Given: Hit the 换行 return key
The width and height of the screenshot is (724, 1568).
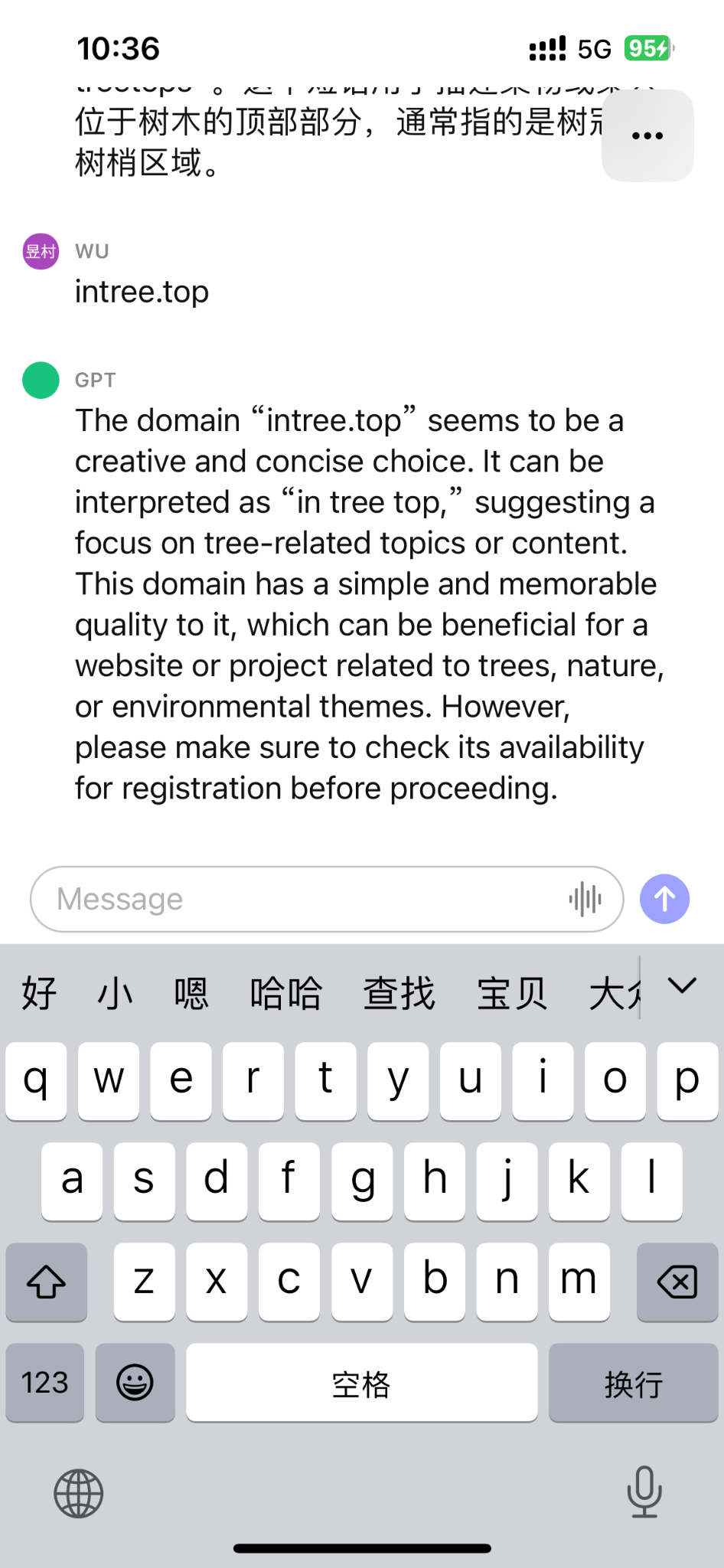Looking at the screenshot, I should pyautogui.click(x=633, y=1383).
